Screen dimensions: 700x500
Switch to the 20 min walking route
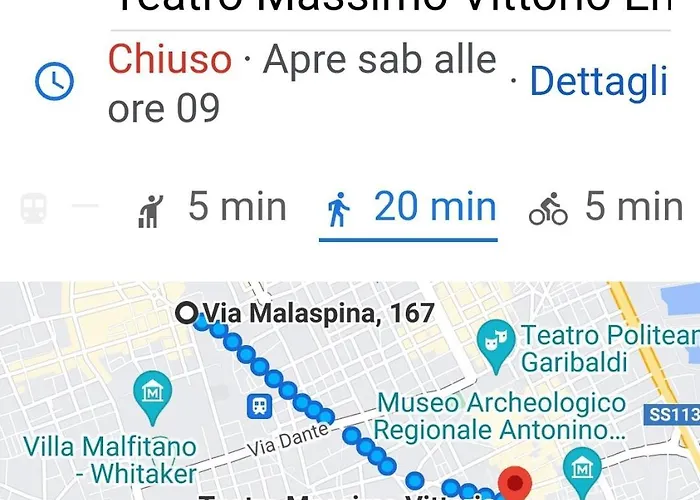[409, 208]
